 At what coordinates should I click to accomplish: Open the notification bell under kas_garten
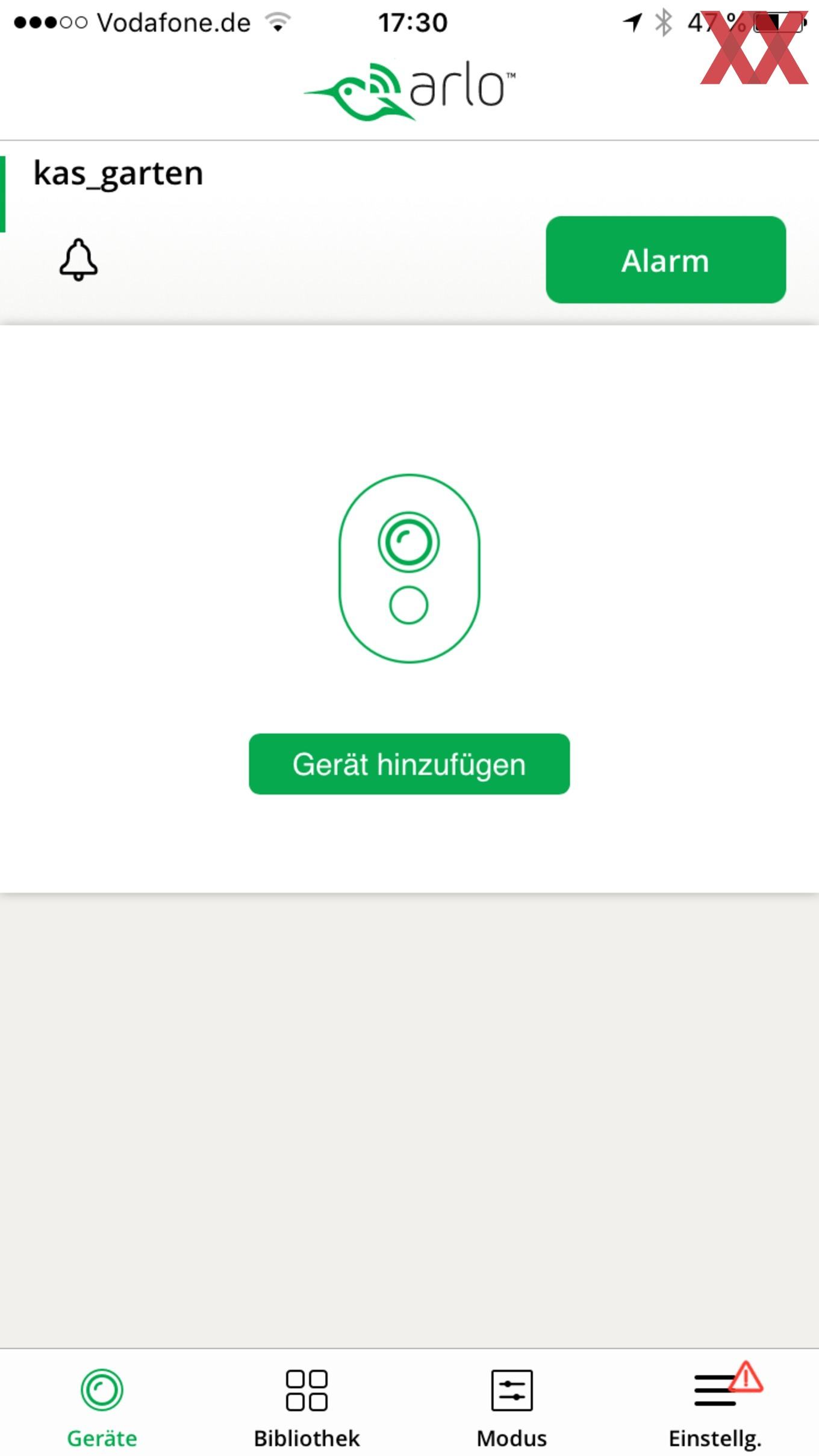78,260
